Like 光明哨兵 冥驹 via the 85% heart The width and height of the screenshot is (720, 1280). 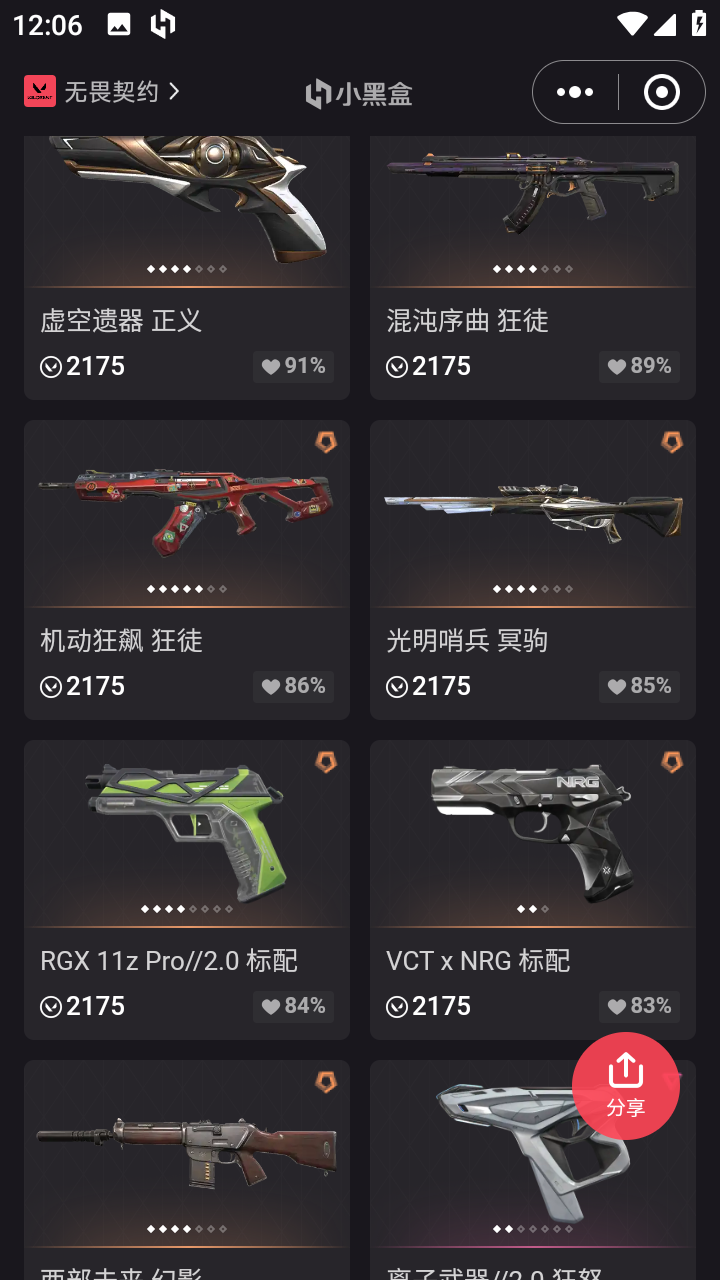tap(640, 686)
